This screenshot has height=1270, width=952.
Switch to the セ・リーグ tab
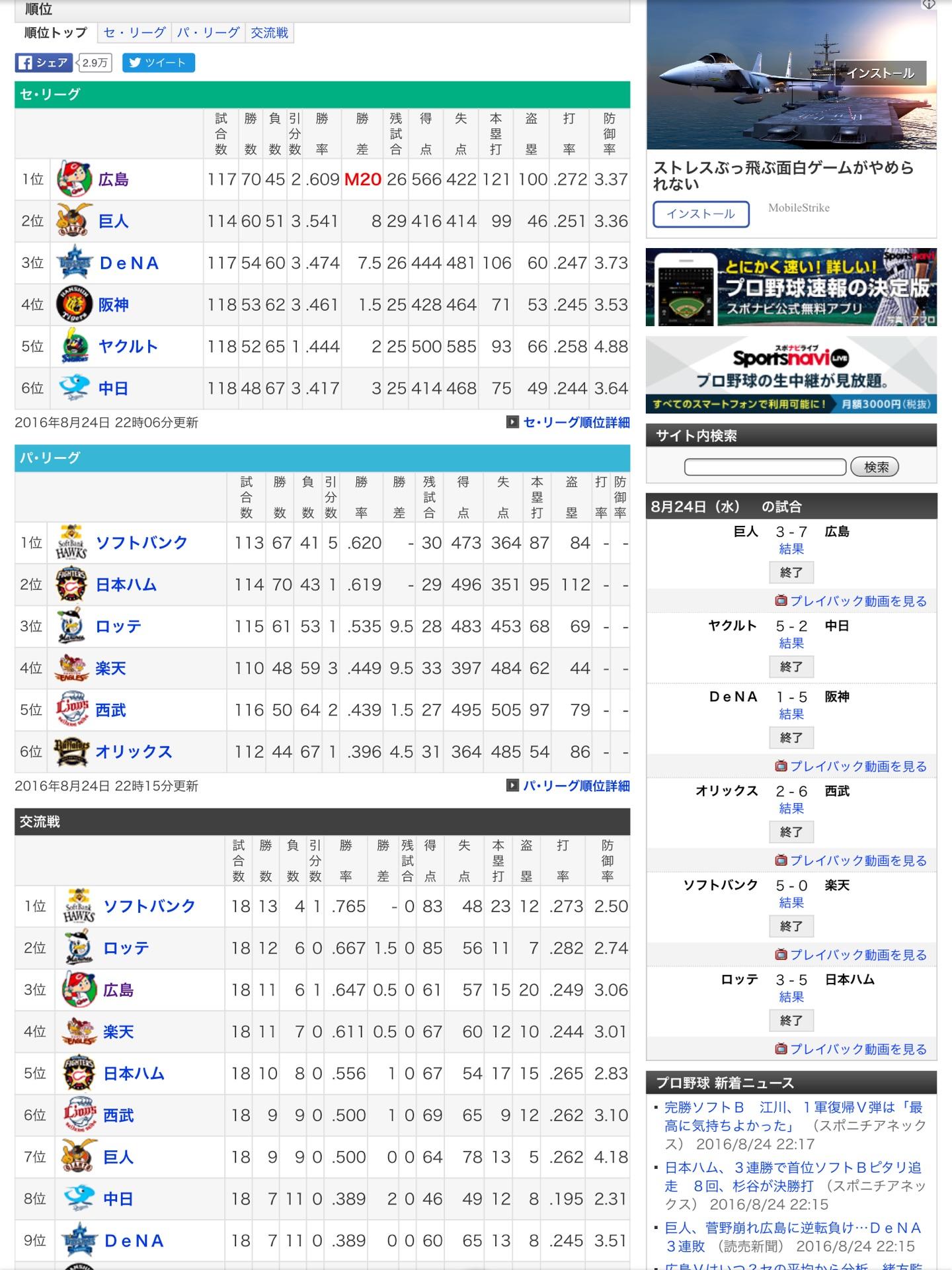pyautogui.click(x=134, y=32)
